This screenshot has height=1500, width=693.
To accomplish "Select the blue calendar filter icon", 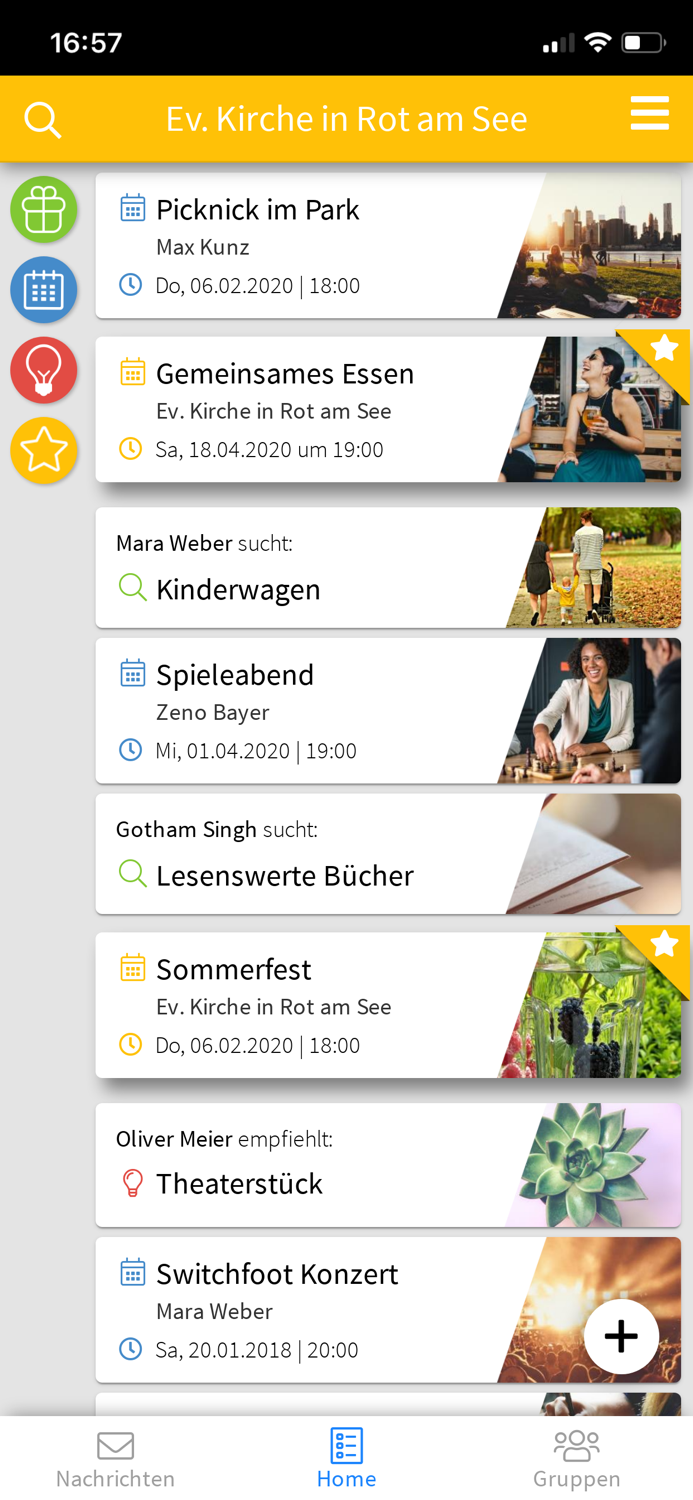I will point(44,290).
